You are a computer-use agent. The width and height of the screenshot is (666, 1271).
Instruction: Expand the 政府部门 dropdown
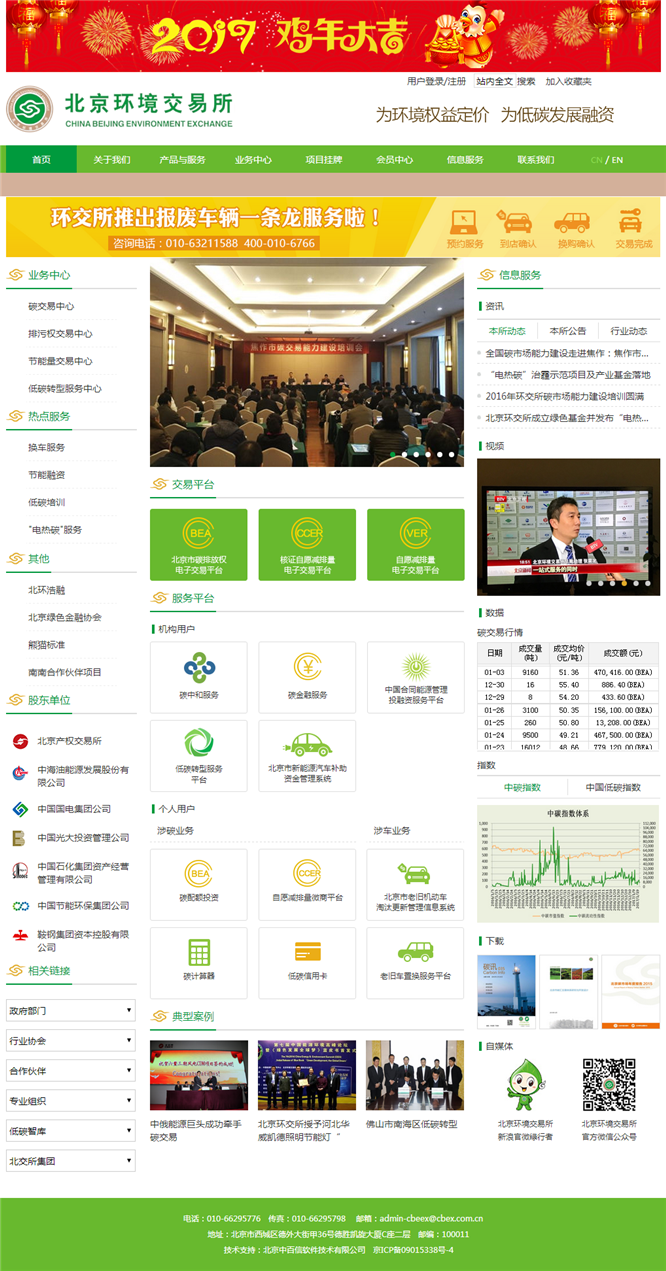[70, 1011]
